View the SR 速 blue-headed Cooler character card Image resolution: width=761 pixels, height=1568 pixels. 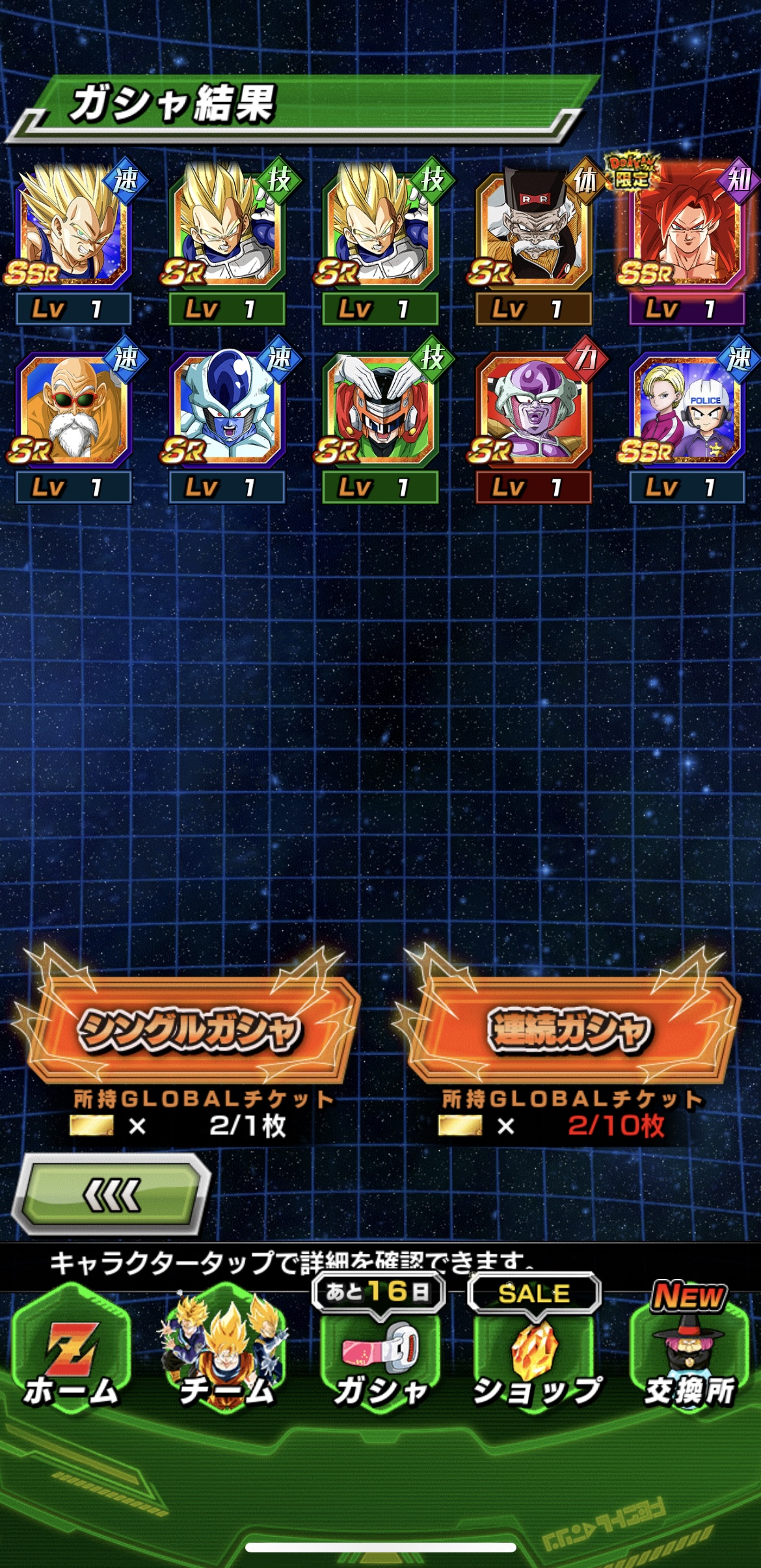point(226,420)
